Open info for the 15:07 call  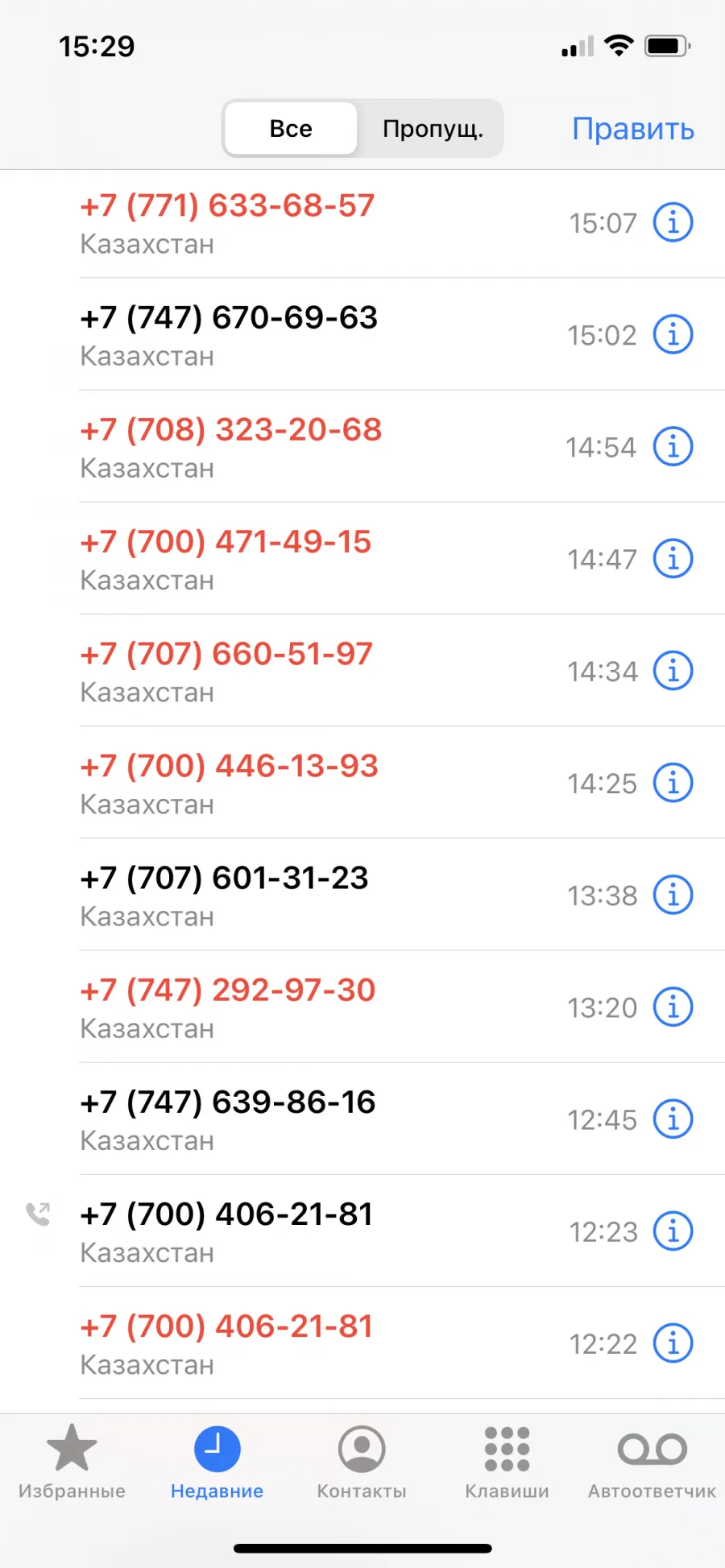pyautogui.click(x=673, y=222)
